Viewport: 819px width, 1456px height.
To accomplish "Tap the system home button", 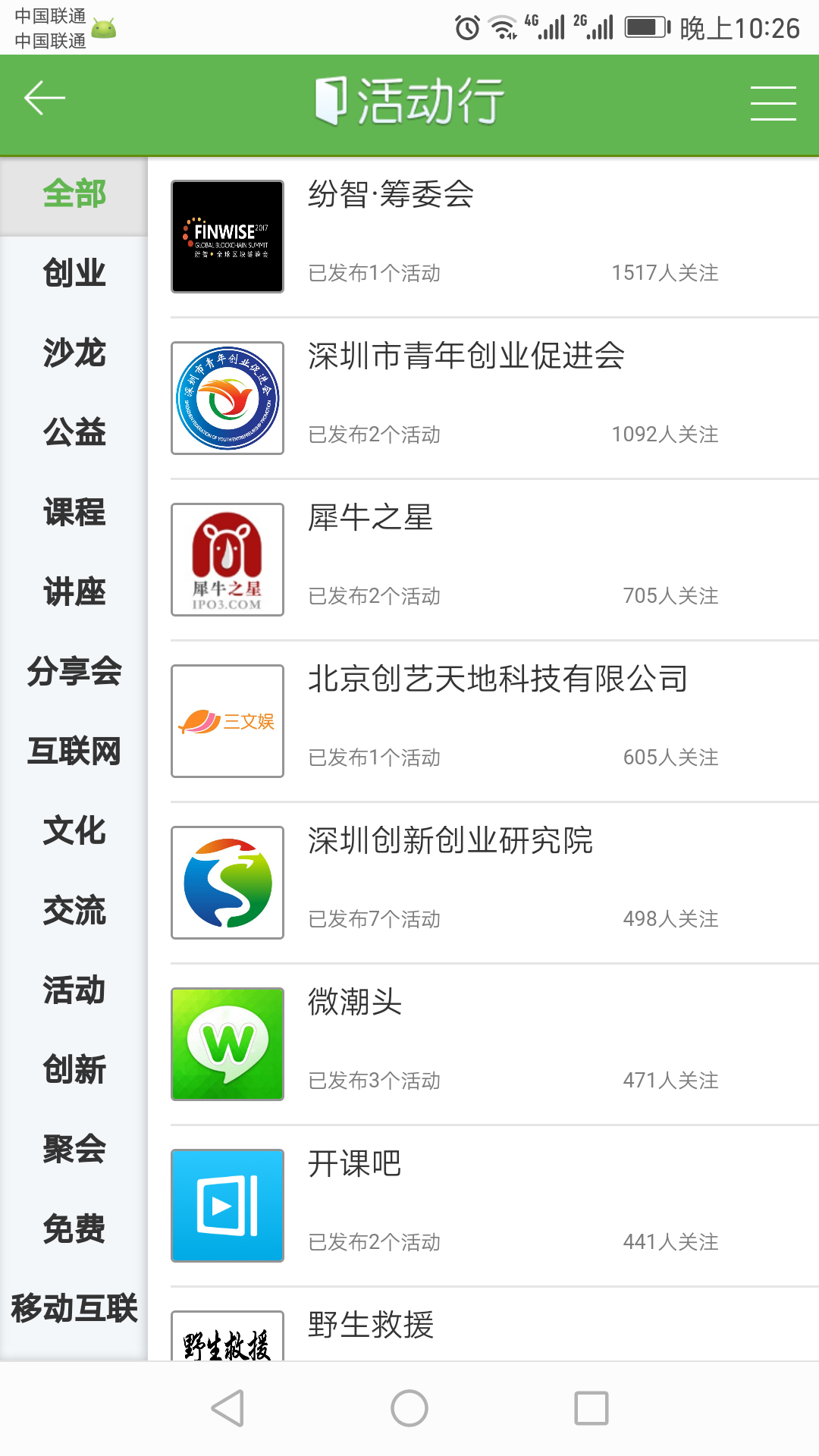I will point(409,1408).
